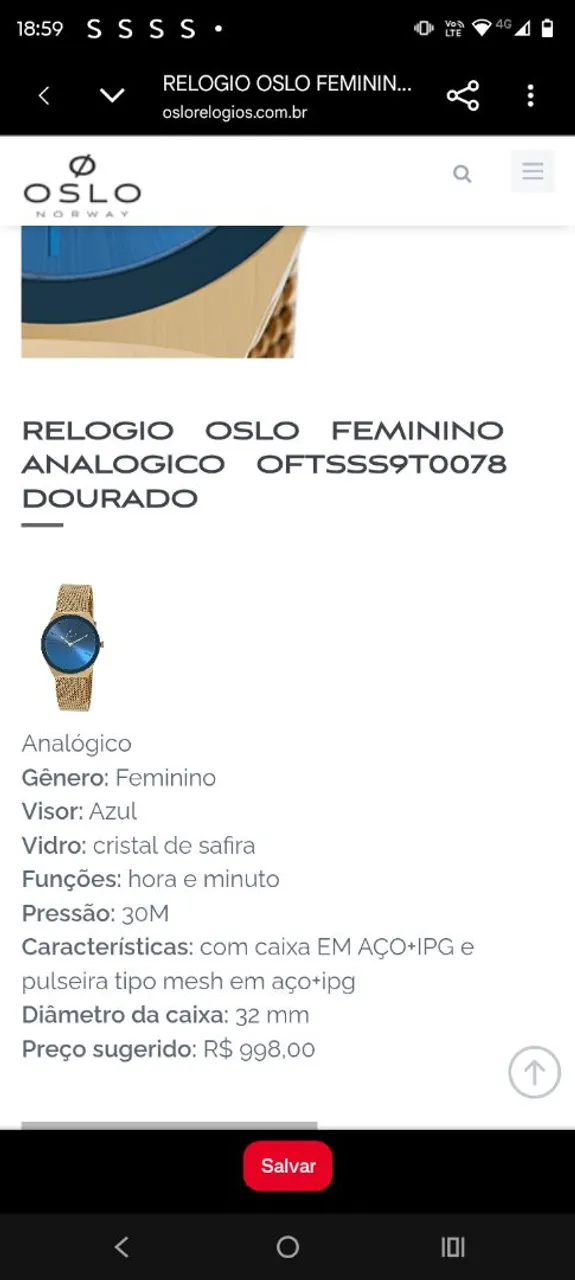View the blue gold watch thumbnail

[x=72, y=647]
